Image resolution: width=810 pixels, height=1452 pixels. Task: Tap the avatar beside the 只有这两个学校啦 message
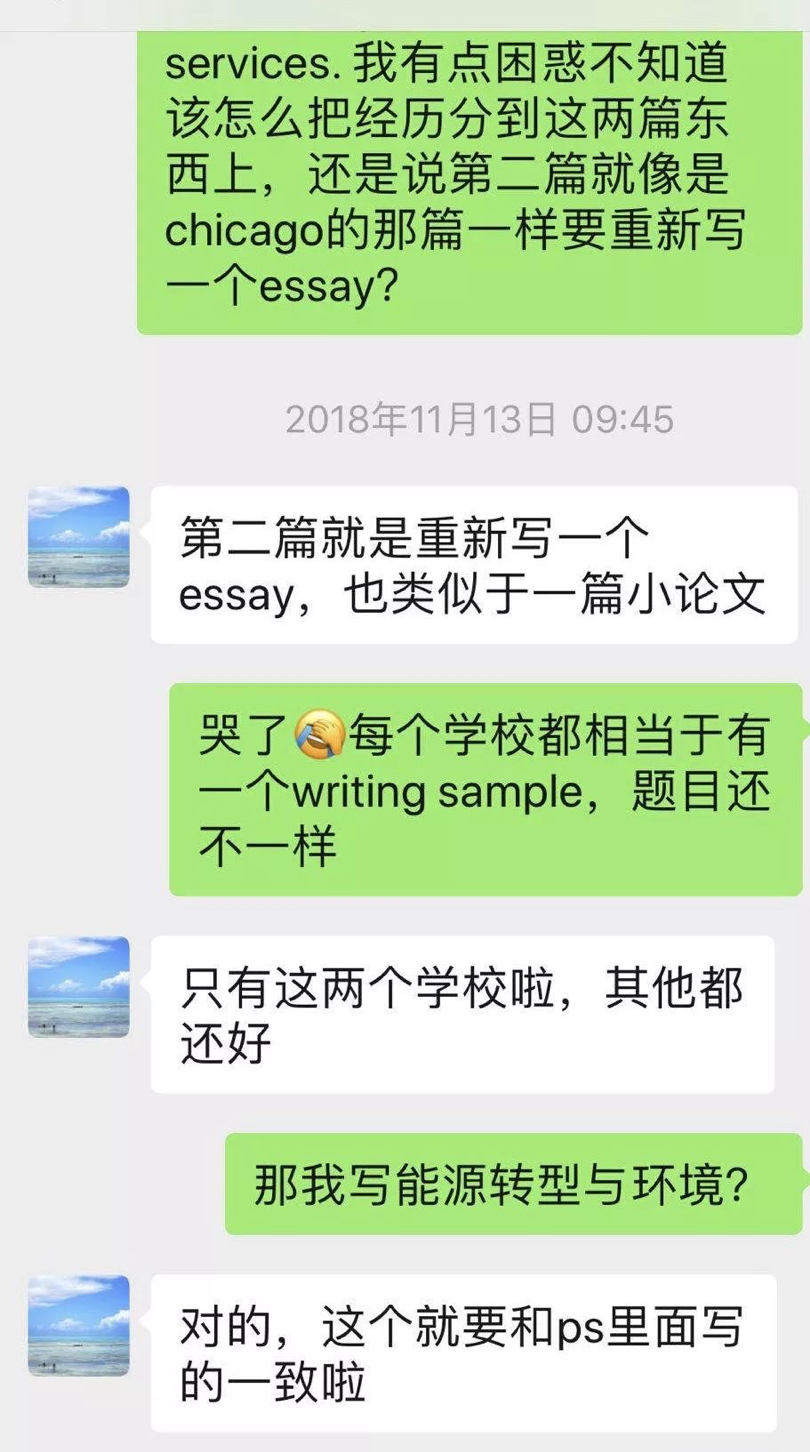point(78,987)
